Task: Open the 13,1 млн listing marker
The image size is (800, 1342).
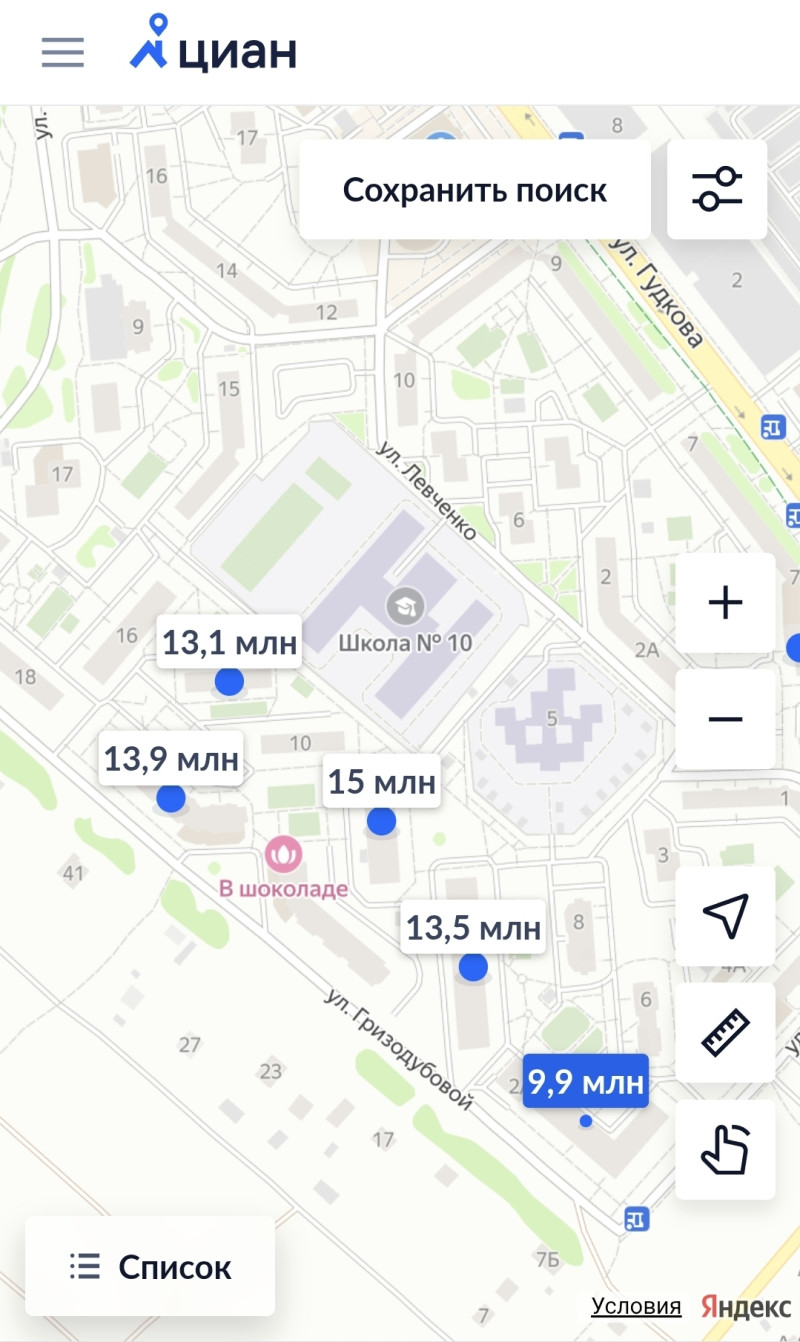Action: pyautogui.click(x=229, y=642)
